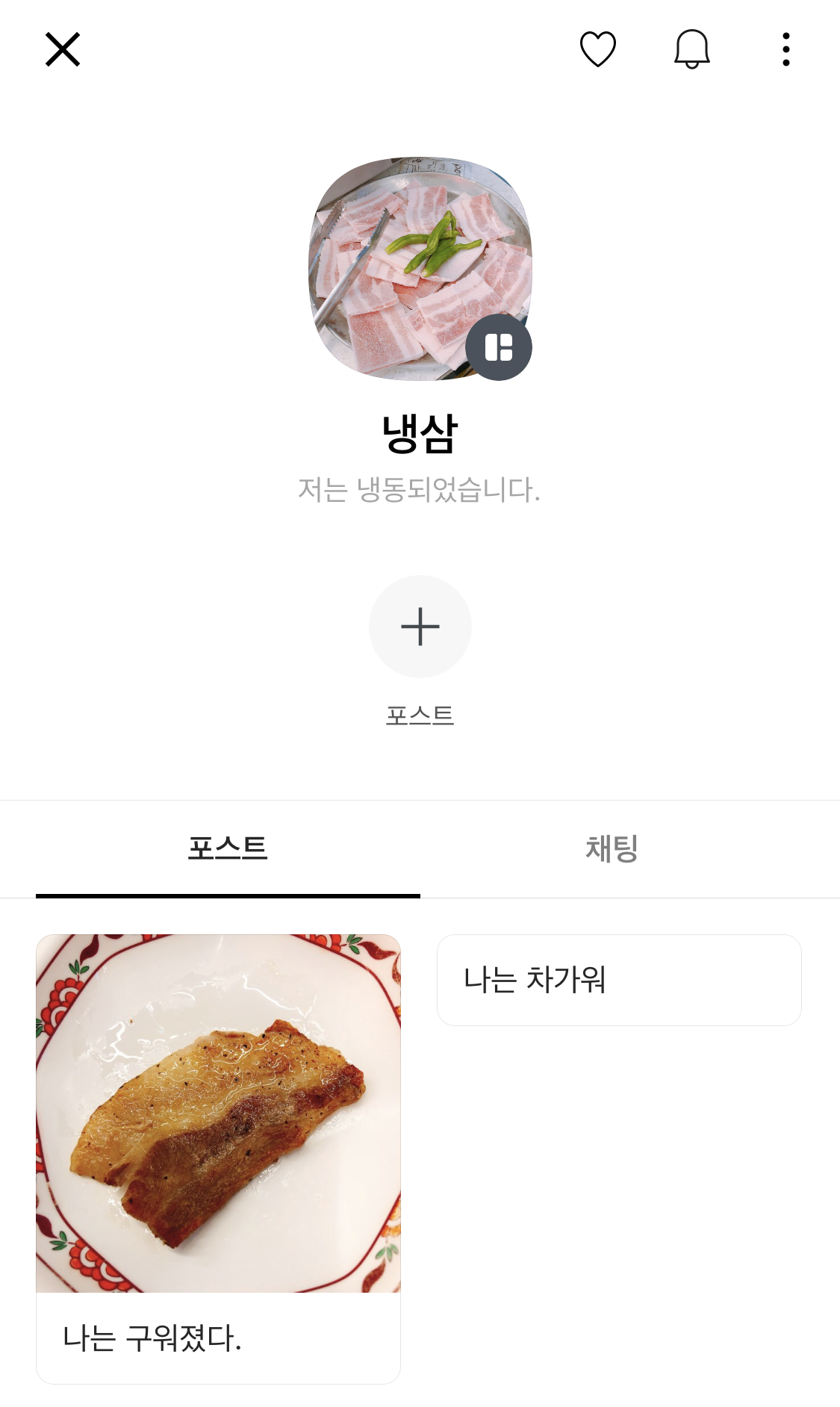
Task: Close the 냉삼 profile screen
Action: [x=63, y=50]
